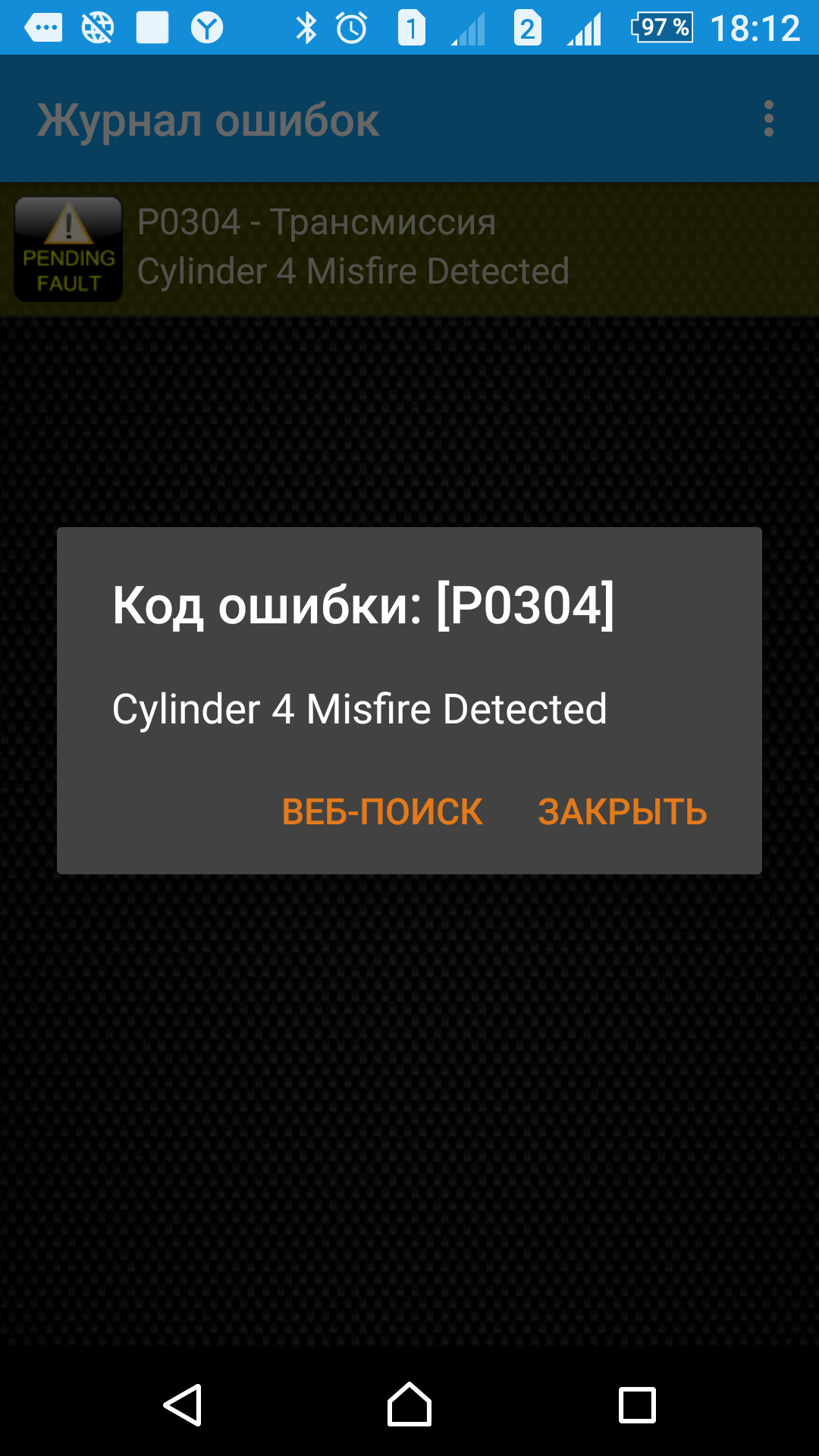Go back using the system back button
819x1456 pixels.
coord(183,1404)
